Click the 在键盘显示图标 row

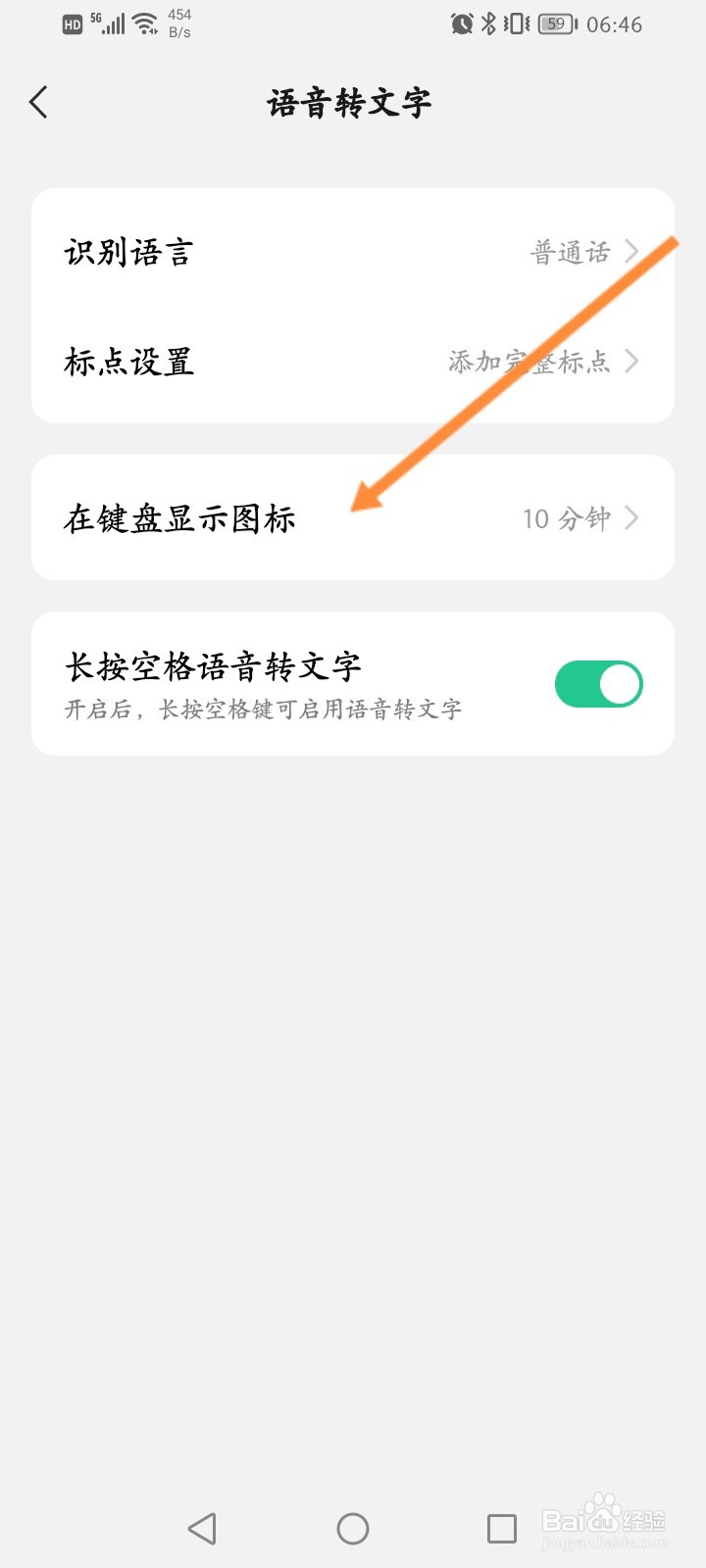pyautogui.click(x=353, y=518)
